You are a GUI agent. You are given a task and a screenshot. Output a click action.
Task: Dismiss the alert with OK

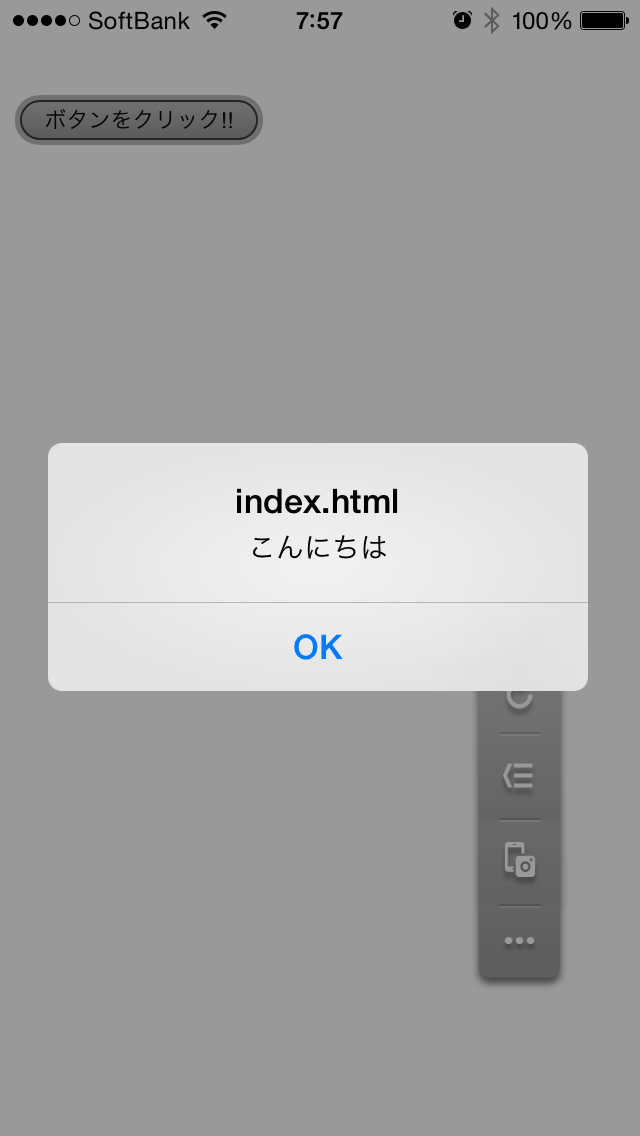(317, 646)
